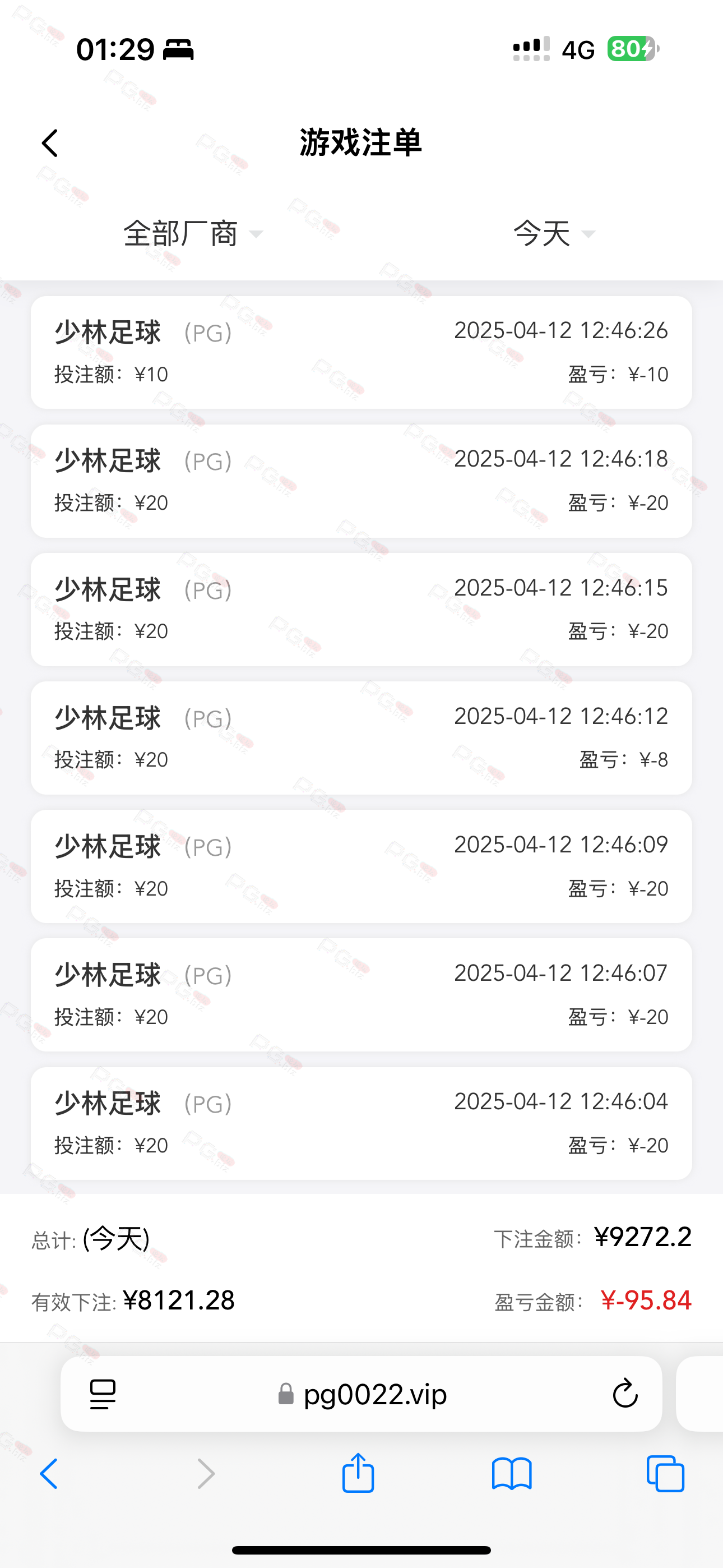This screenshot has width=723, height=1568.
Task: Open the bet record at 12:46:18
Action: point(361,481)
